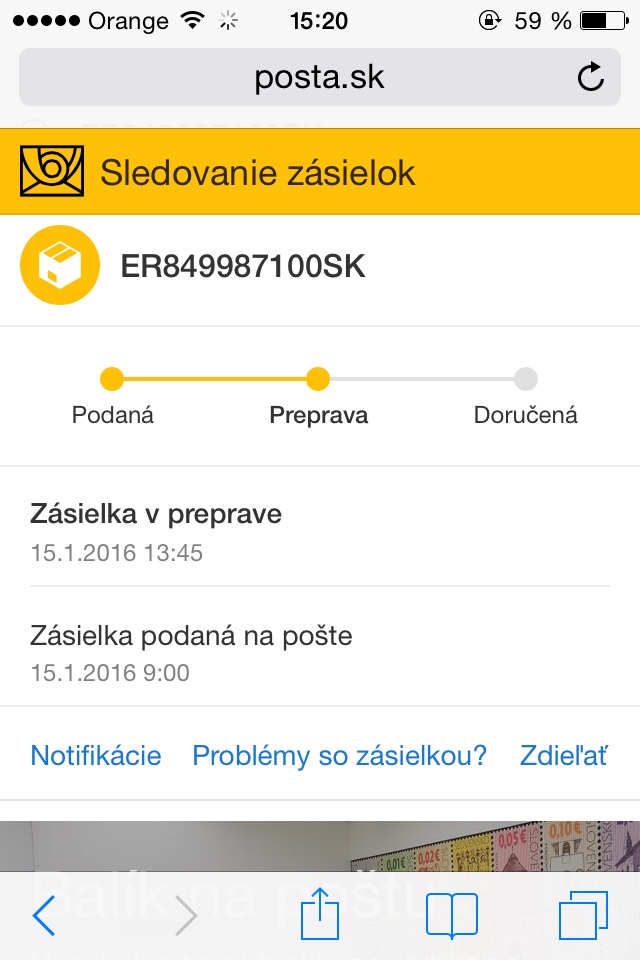The width and height of the screenshot is (640, 960).
Task: Share the shipment via Zdieľať
Action: (x=564, y=755)
